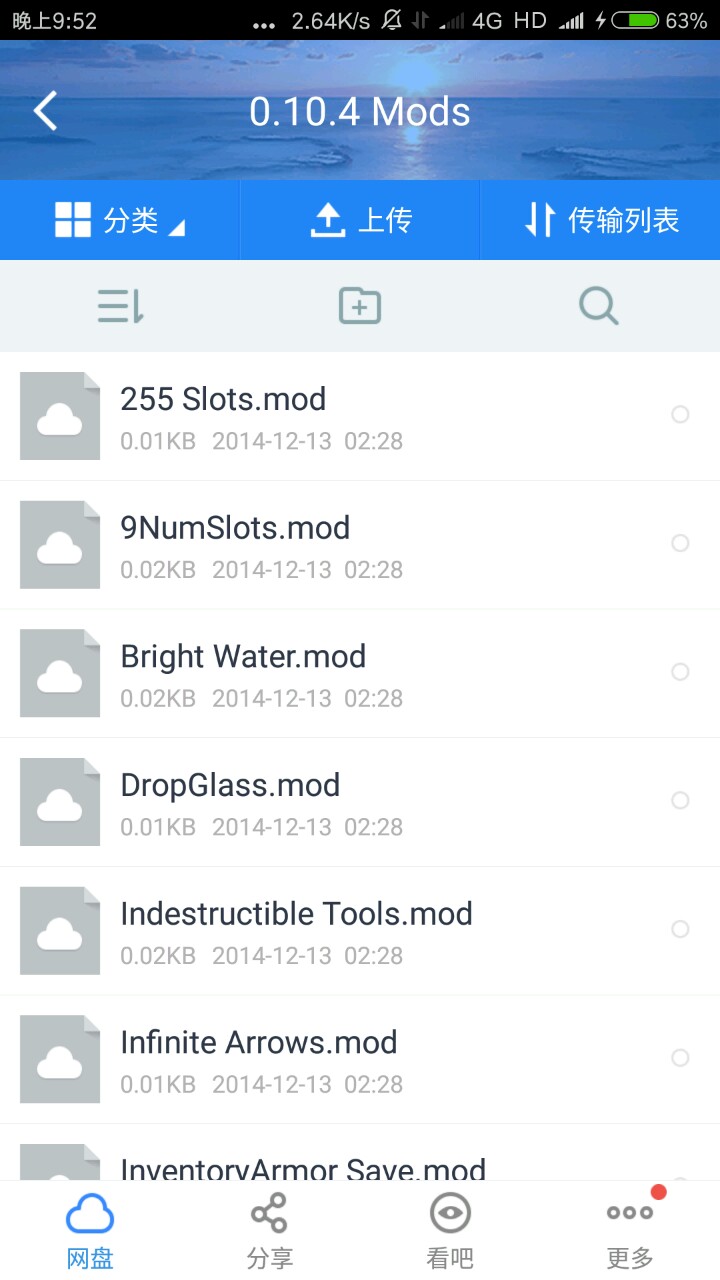
Task: Switch to the 更多 tab
Action: point(630,1231)
